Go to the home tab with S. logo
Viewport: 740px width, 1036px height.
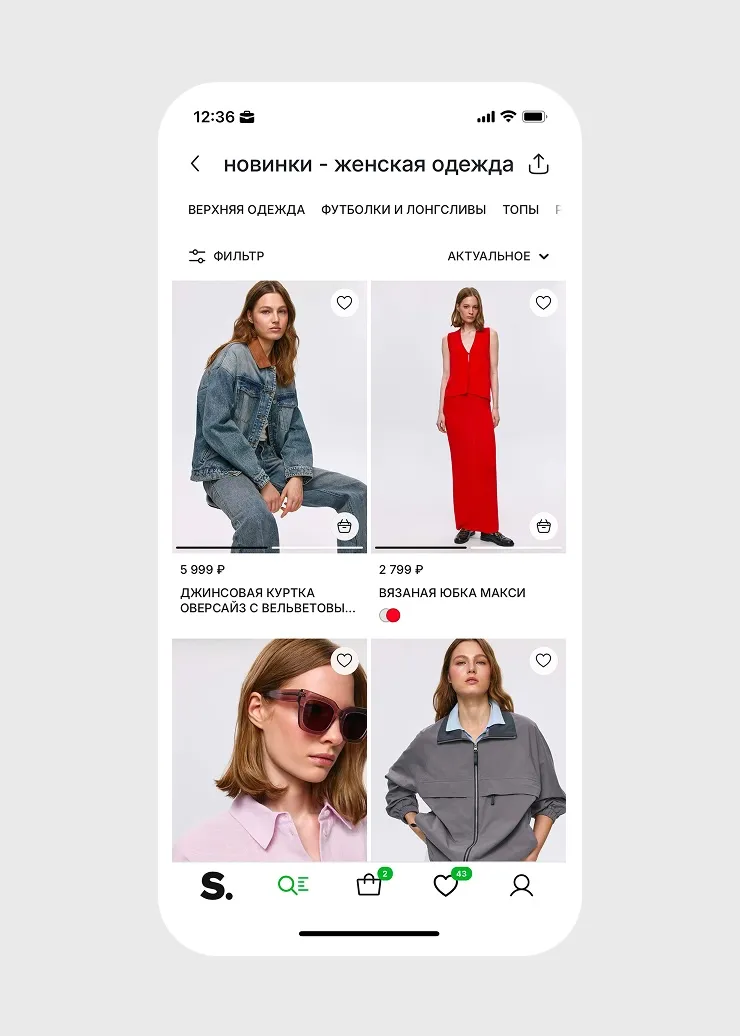pyautogui.click(x=216, y=886)
